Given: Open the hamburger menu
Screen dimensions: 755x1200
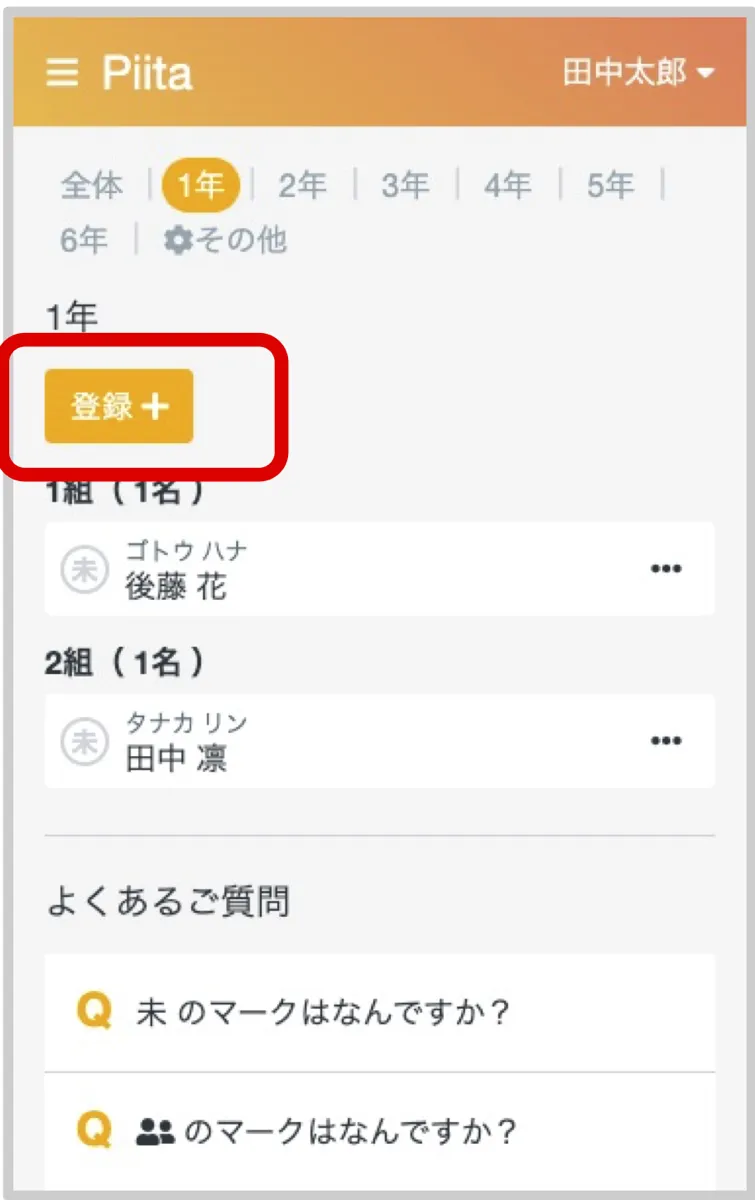Looking at the screenshot, I should (62, 74).
